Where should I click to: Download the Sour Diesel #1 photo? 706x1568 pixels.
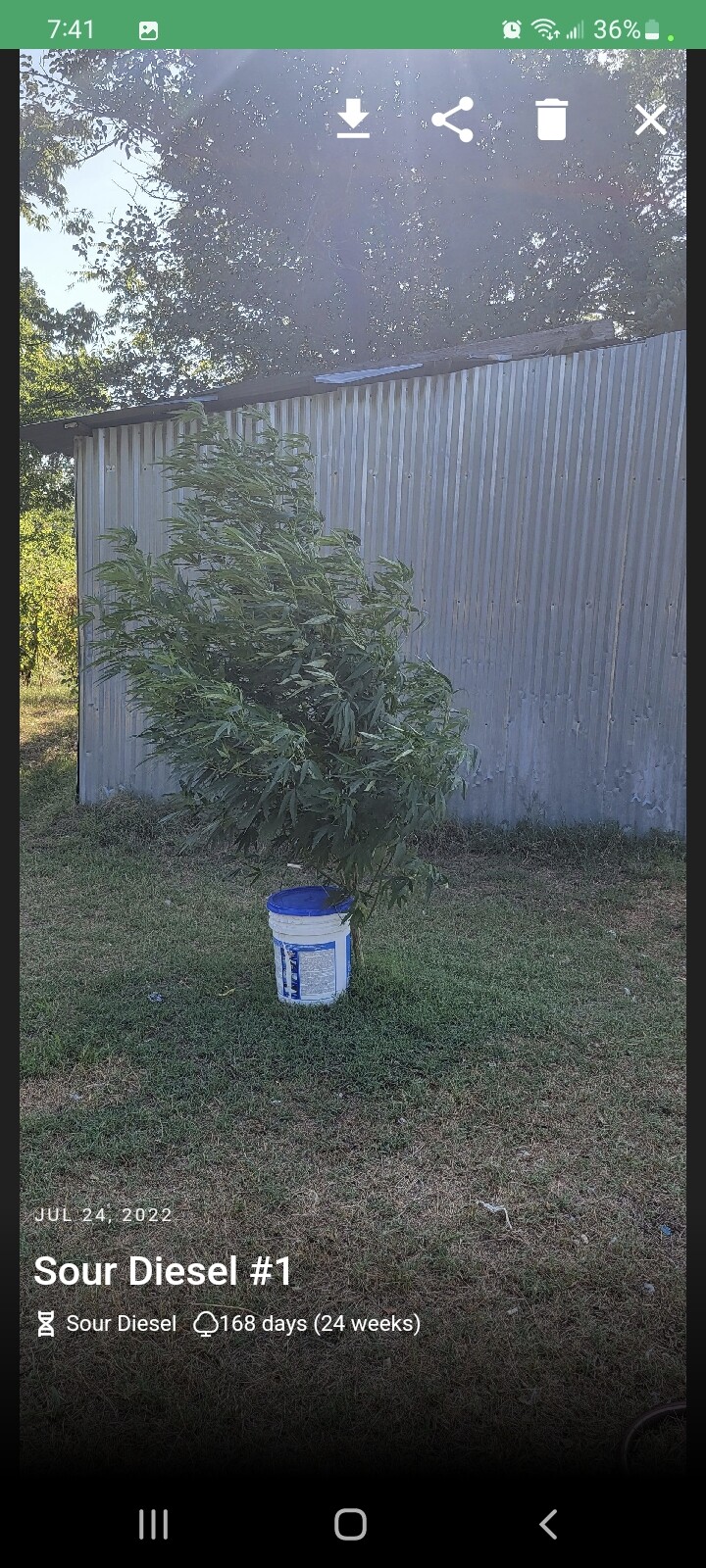pos(353,120)
